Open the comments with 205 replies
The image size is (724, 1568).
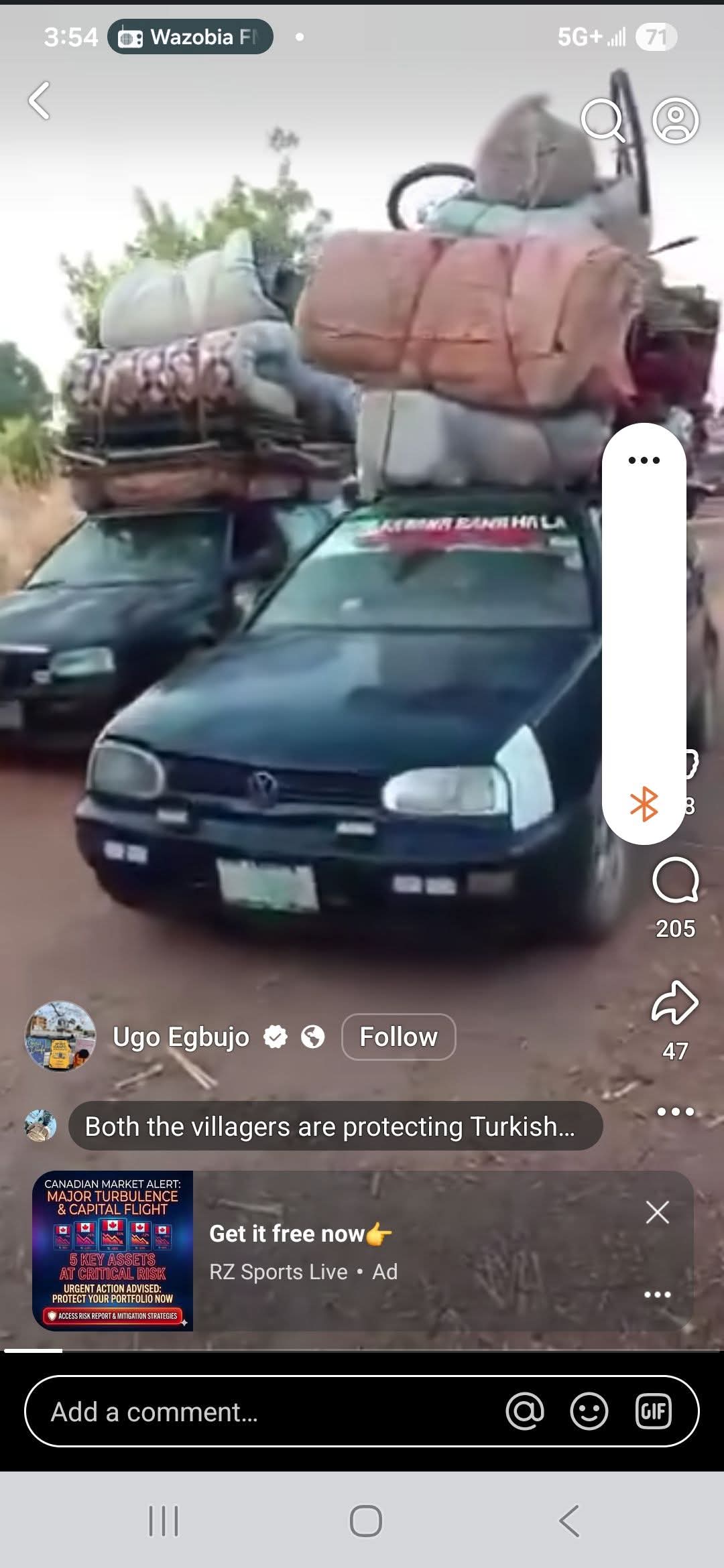point(675,881)
